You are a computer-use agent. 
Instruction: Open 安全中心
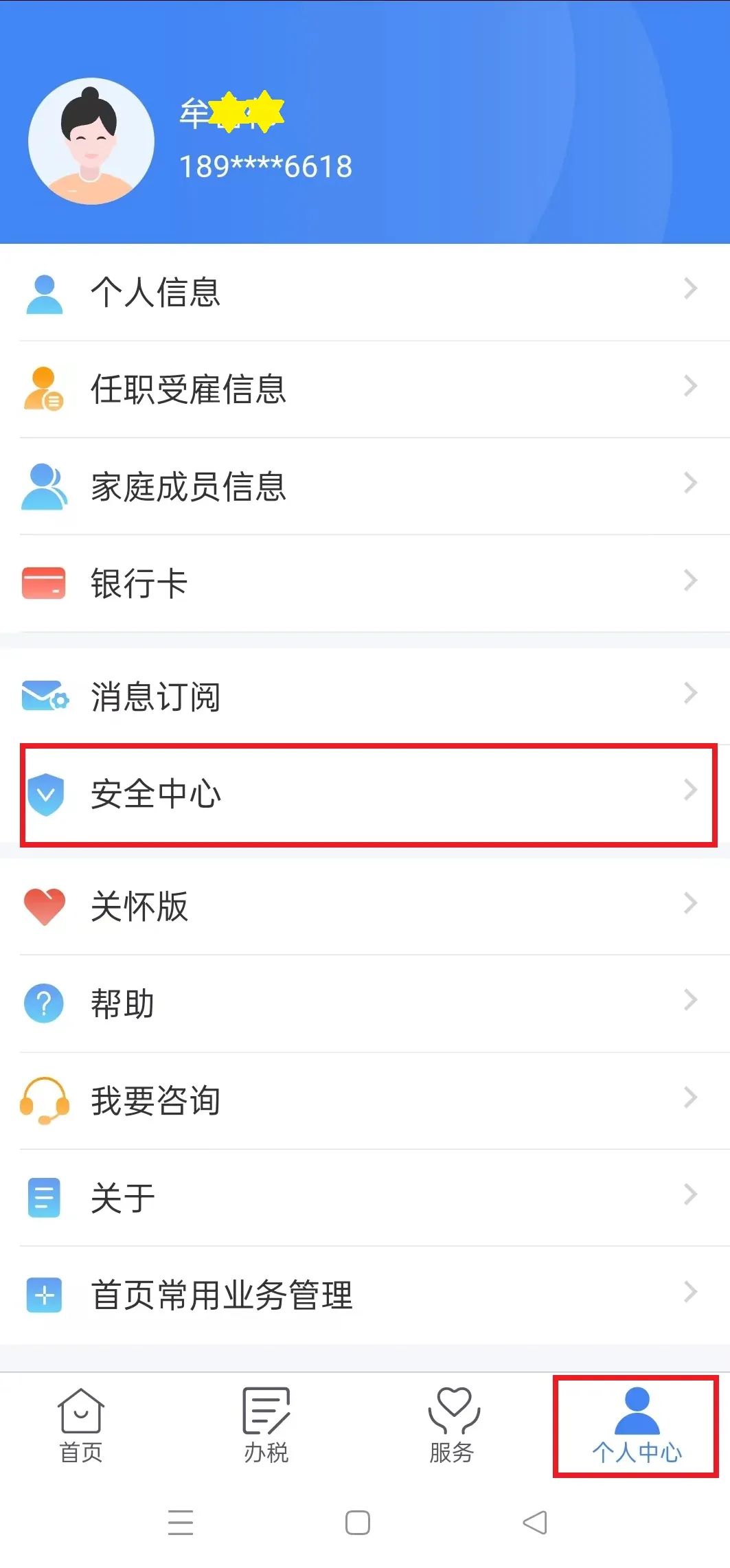pyautogui.click(x=364, y=793)
